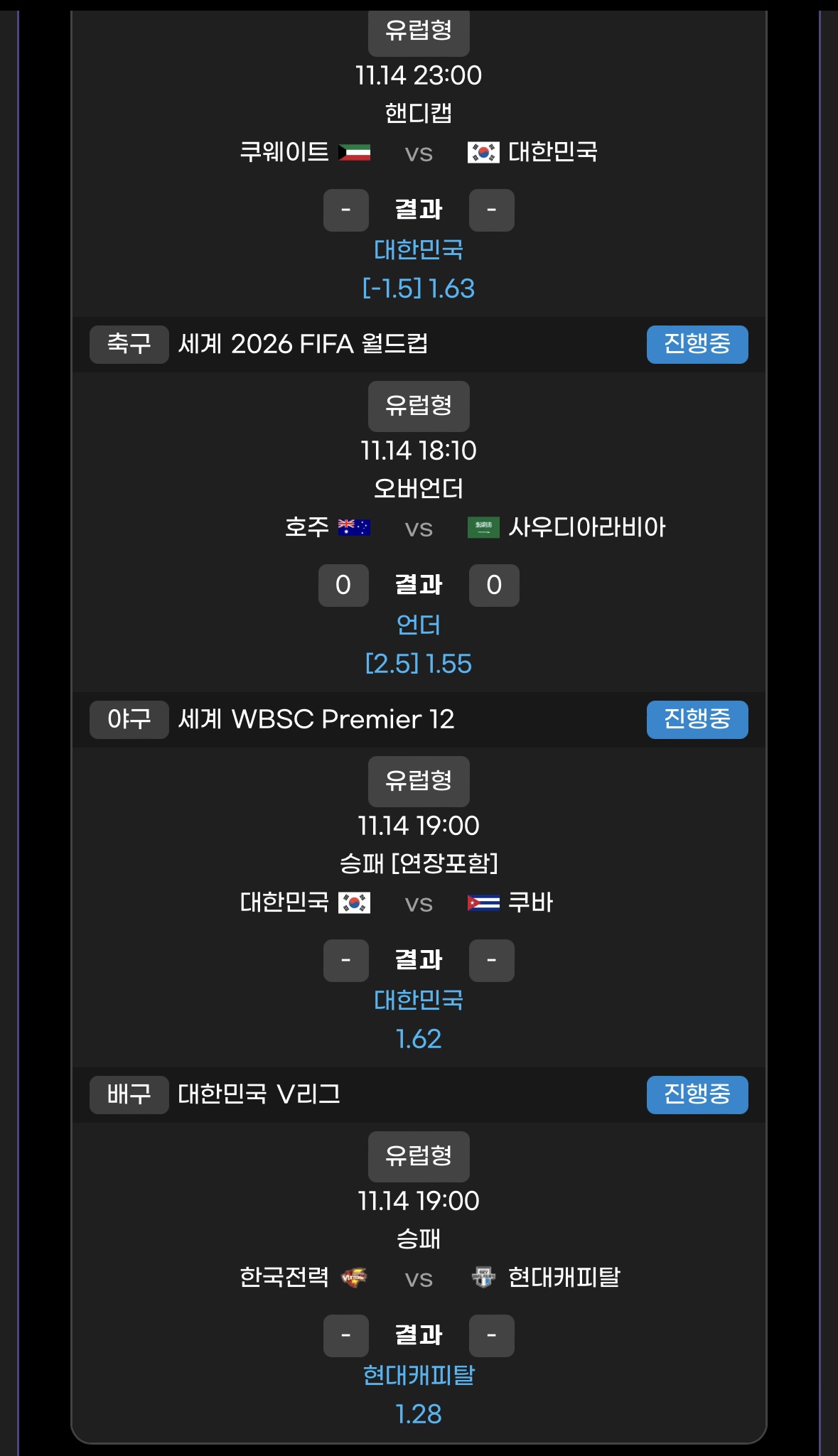
Task: Tap 진행중 badge for 대한민국 V리그
Action: (697, 1095)
